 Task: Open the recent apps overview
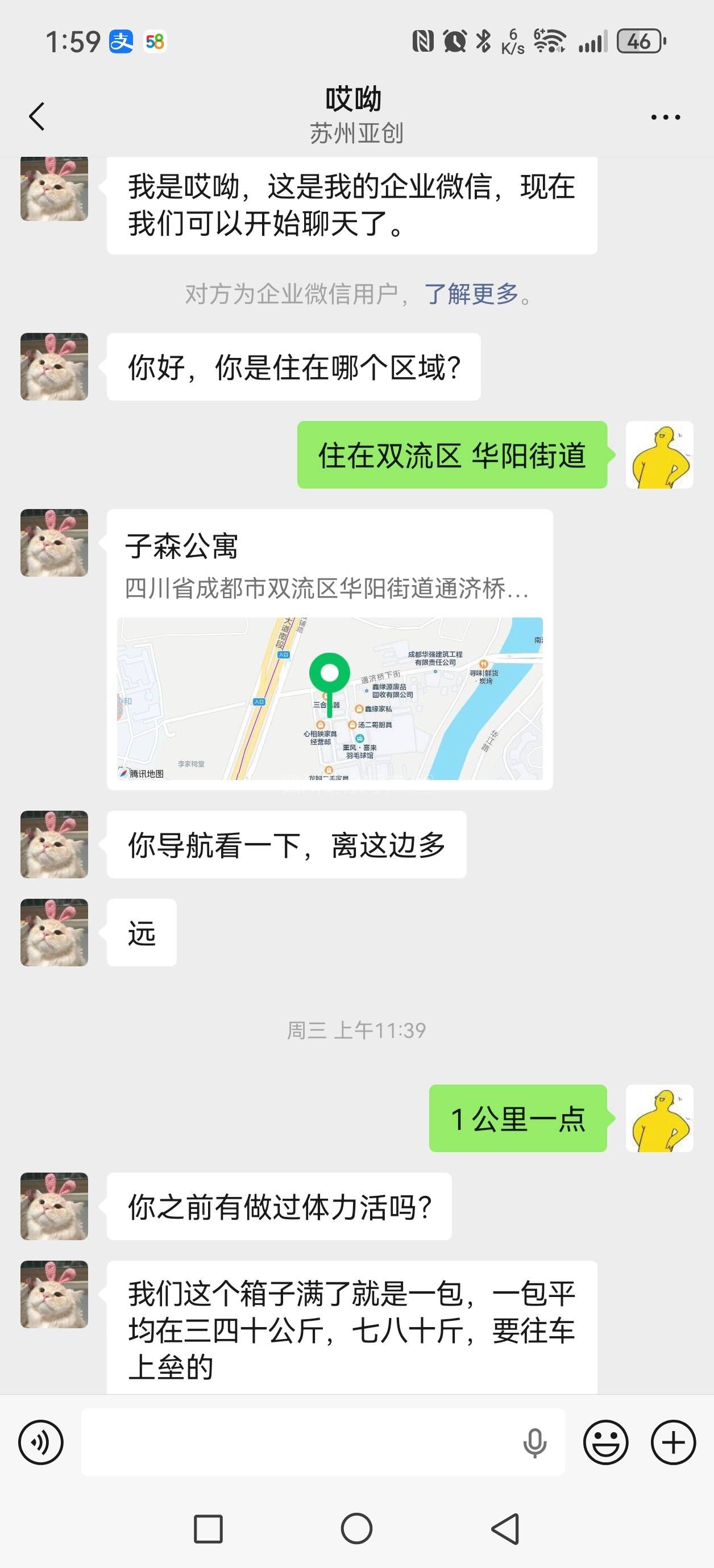(x=209, y=1528)
